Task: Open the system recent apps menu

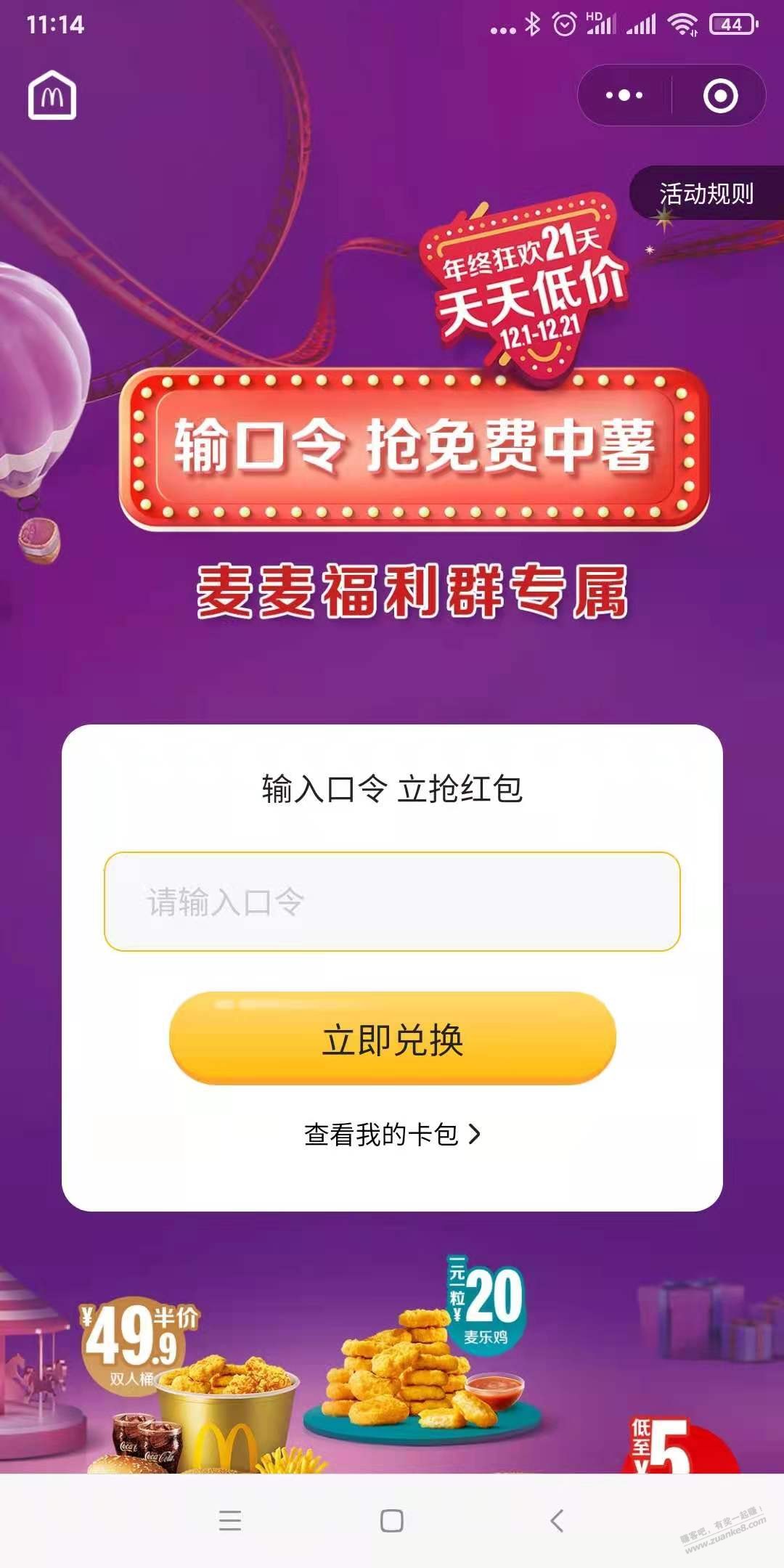Action: coord(229,1520)
